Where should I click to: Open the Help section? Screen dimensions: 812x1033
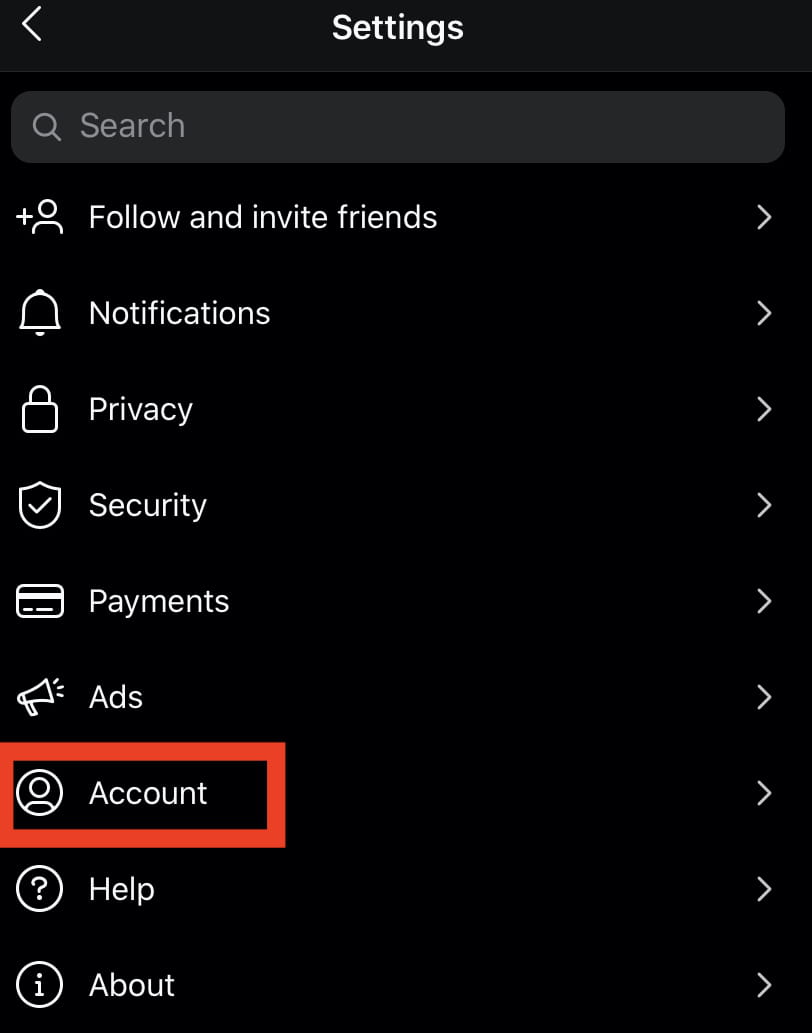click(x=121, y=889)
